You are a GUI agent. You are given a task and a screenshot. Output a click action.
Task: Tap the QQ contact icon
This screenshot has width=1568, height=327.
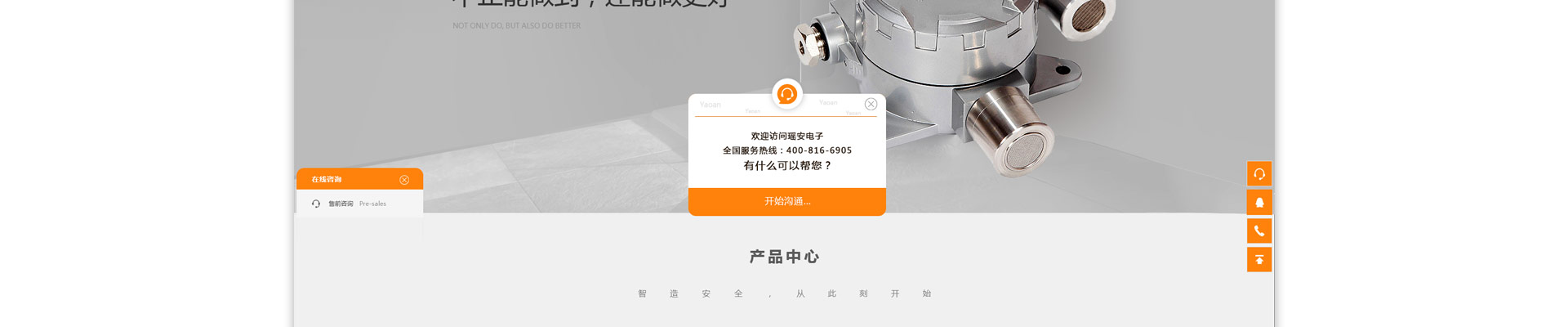[1258, 203]
